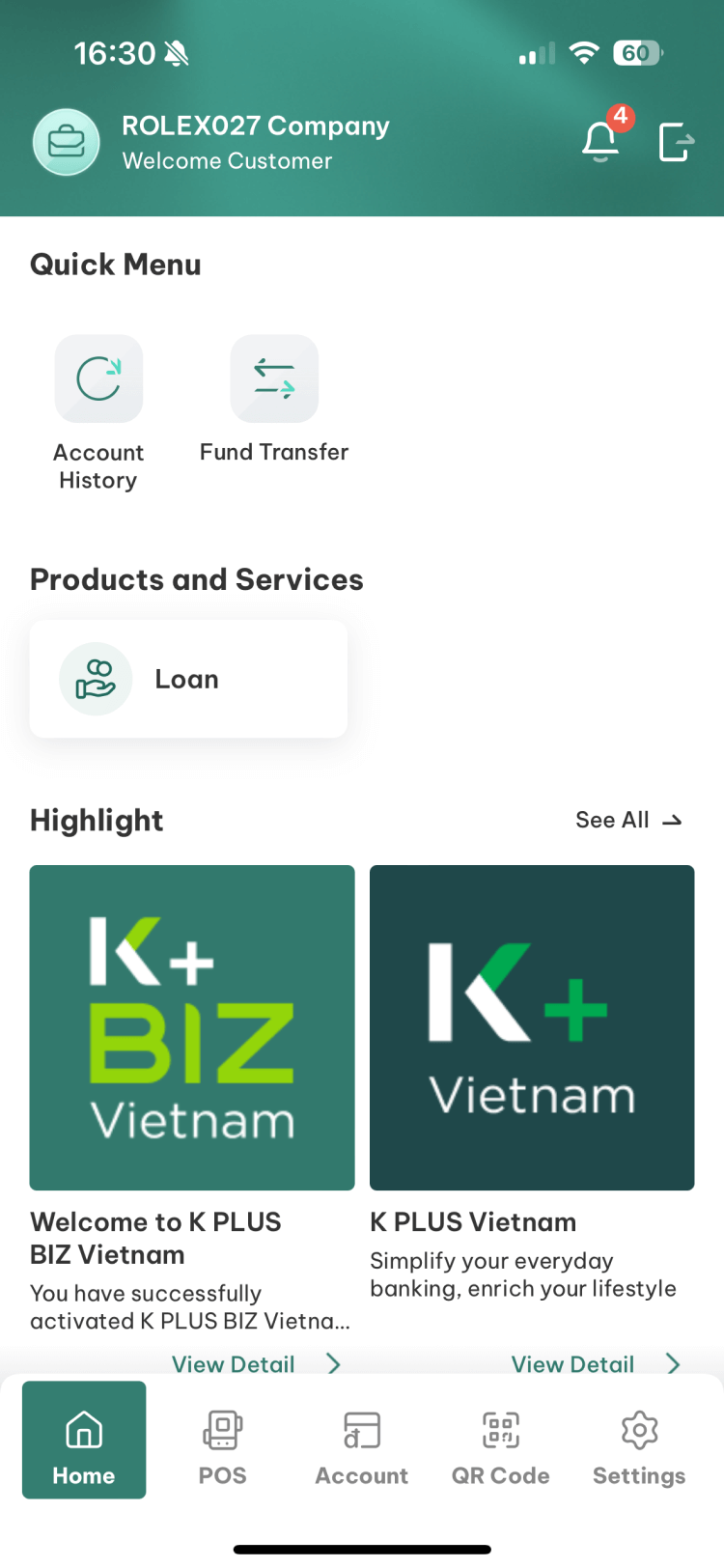This screenshot has width=724, height=1568.
Task: Switch to the Home tab
Action: click(x=84, y=1440)
